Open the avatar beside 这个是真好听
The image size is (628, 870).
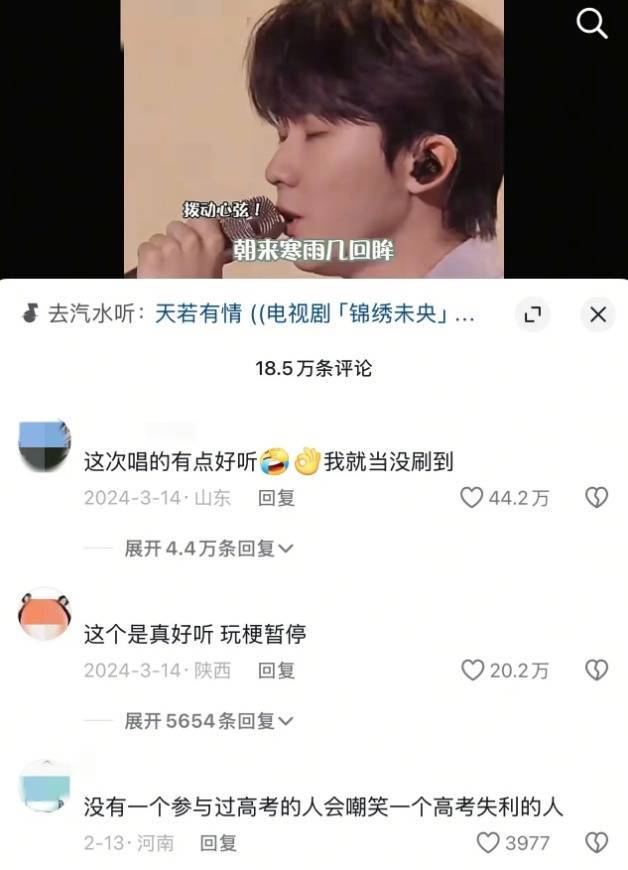coord(45,614)
